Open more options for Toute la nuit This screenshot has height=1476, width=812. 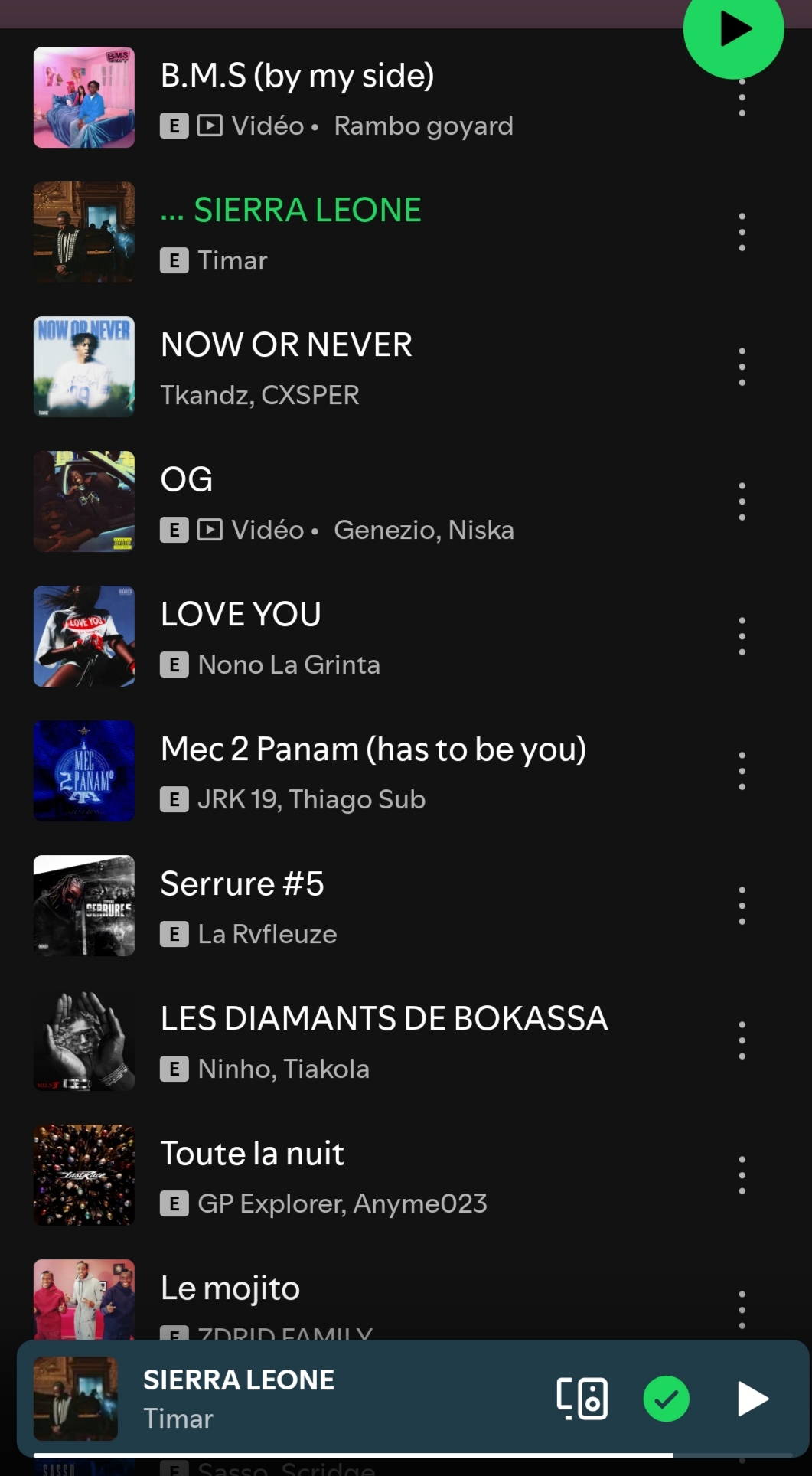742,1175
